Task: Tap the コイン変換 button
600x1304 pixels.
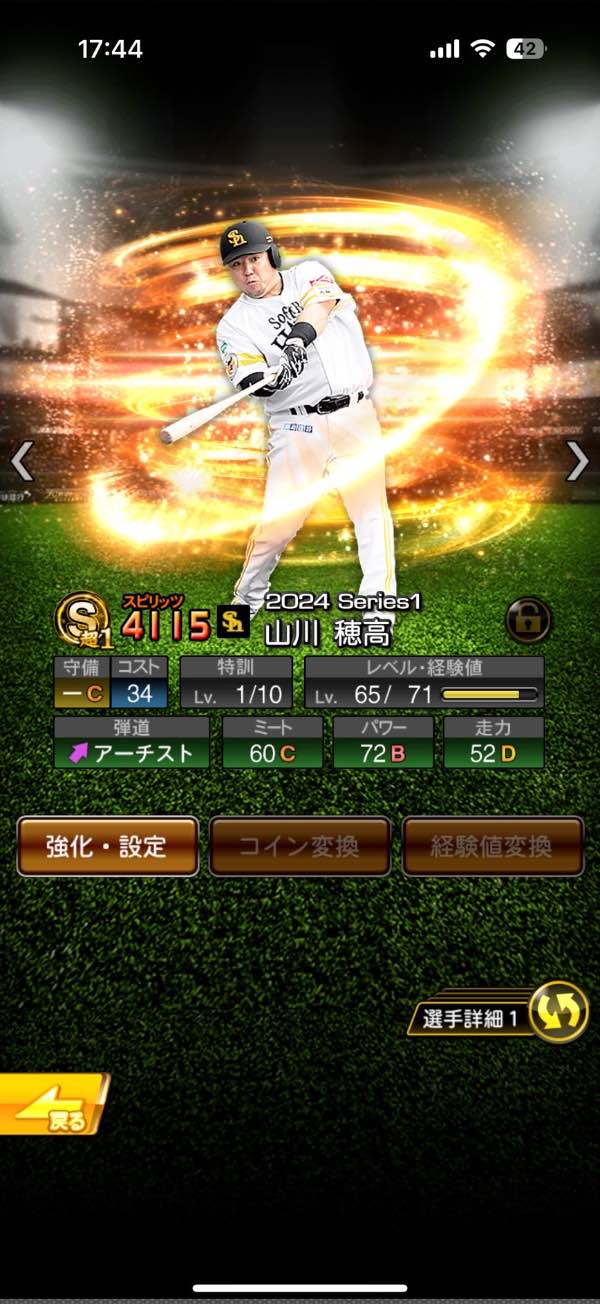Action: [x=299, y=846]
